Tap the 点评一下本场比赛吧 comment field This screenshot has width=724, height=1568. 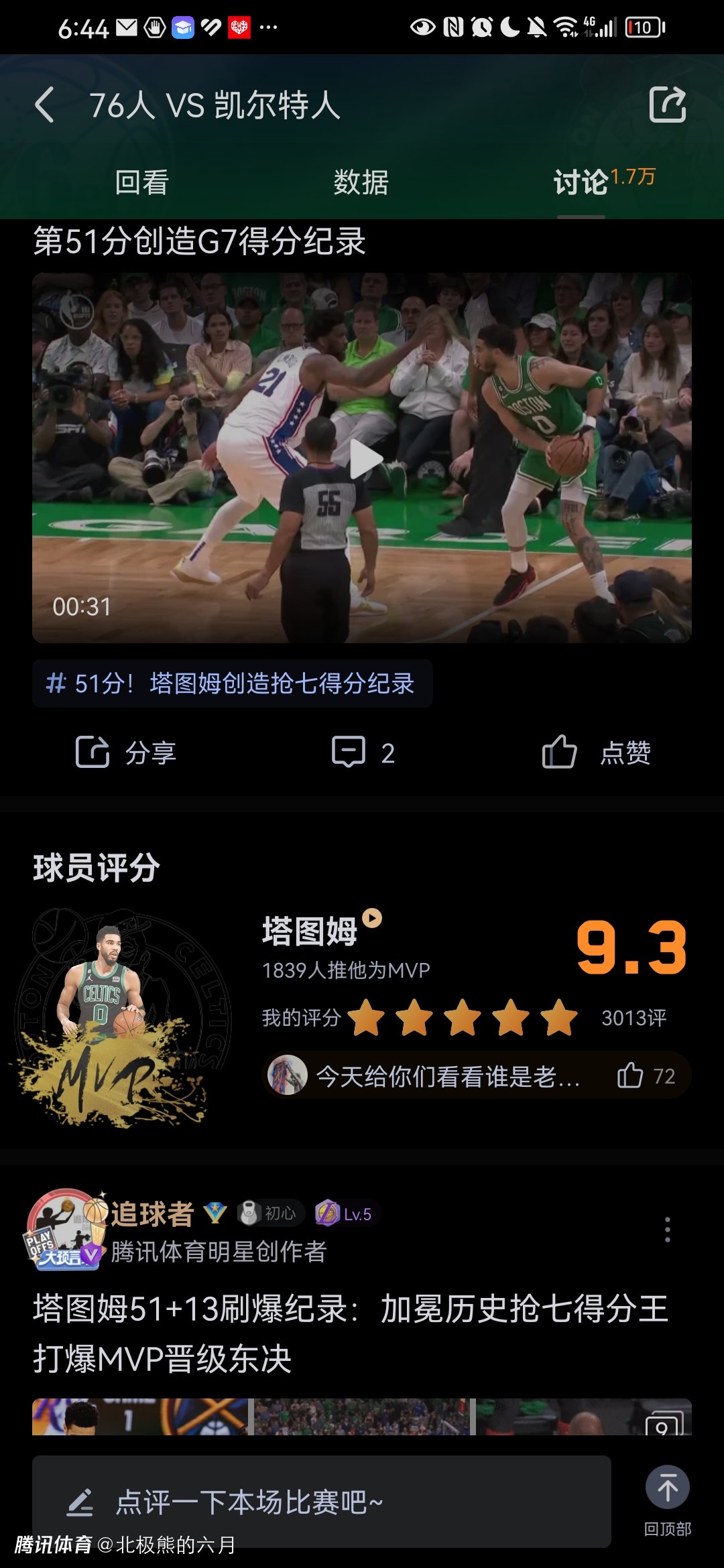click(322, 1502)
